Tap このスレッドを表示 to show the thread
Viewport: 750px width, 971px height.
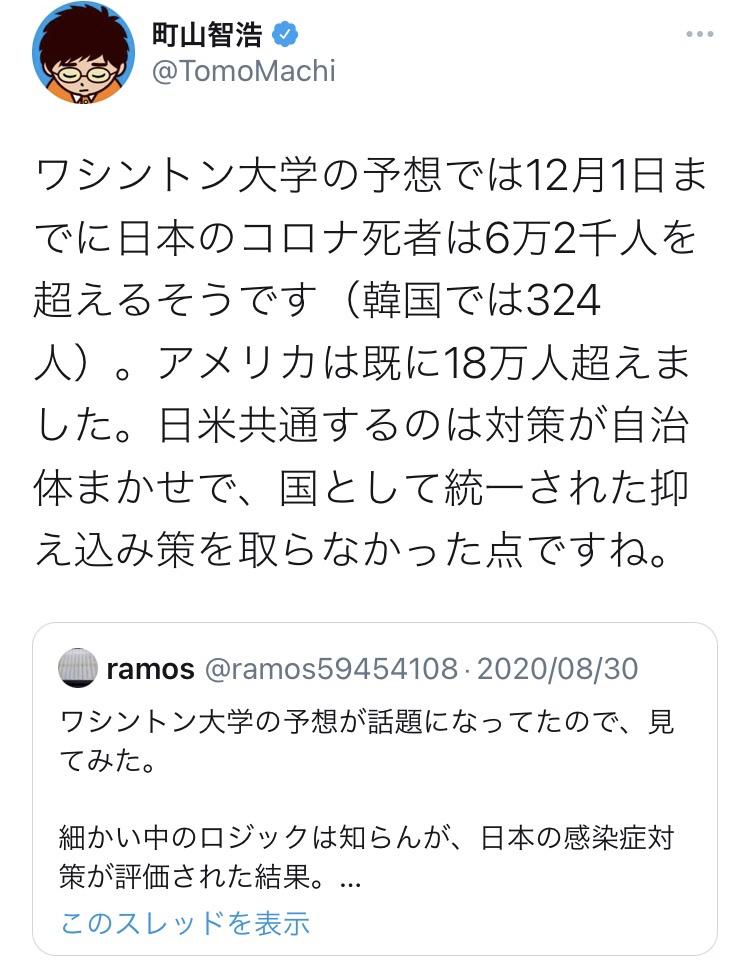pos(185,921)
